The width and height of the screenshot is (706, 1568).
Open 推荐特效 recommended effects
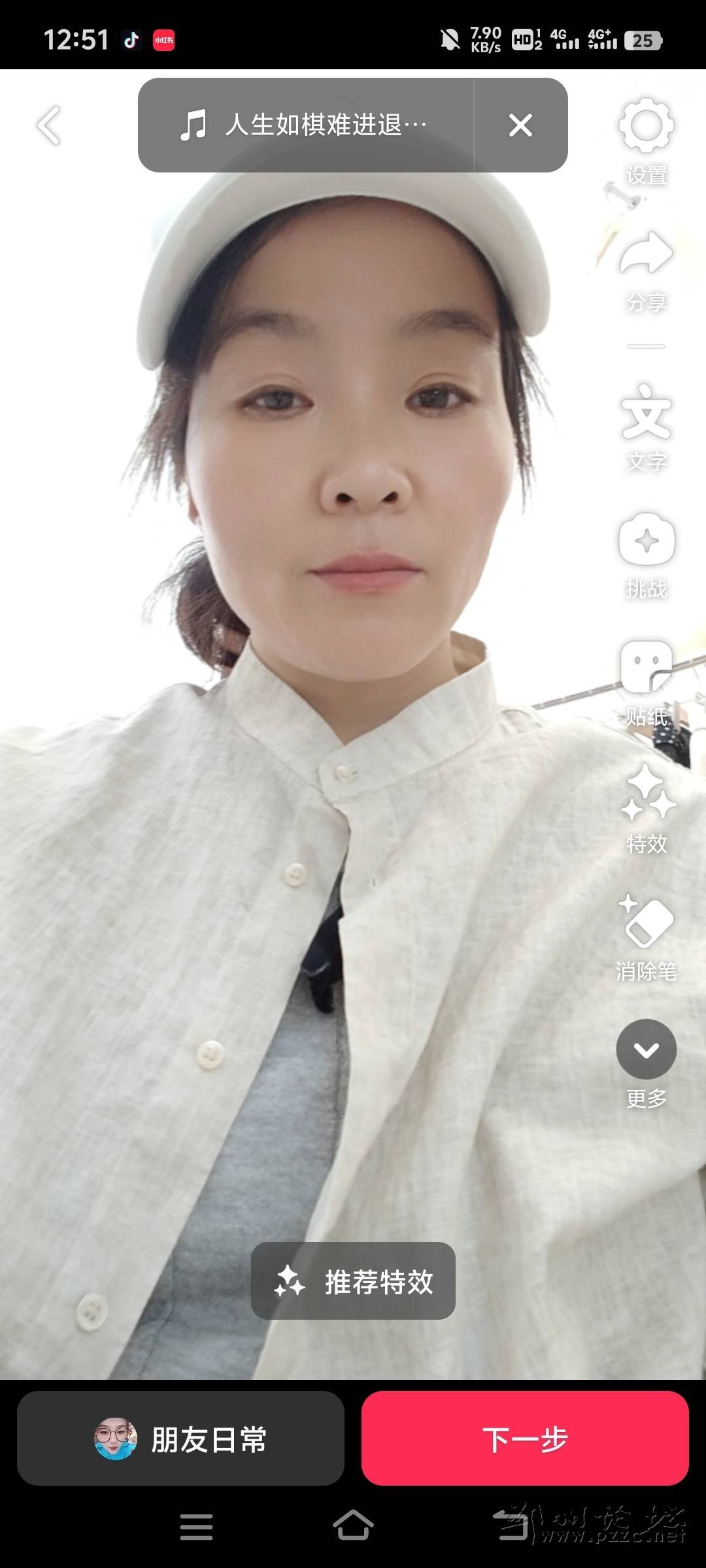click(353, 1281)
